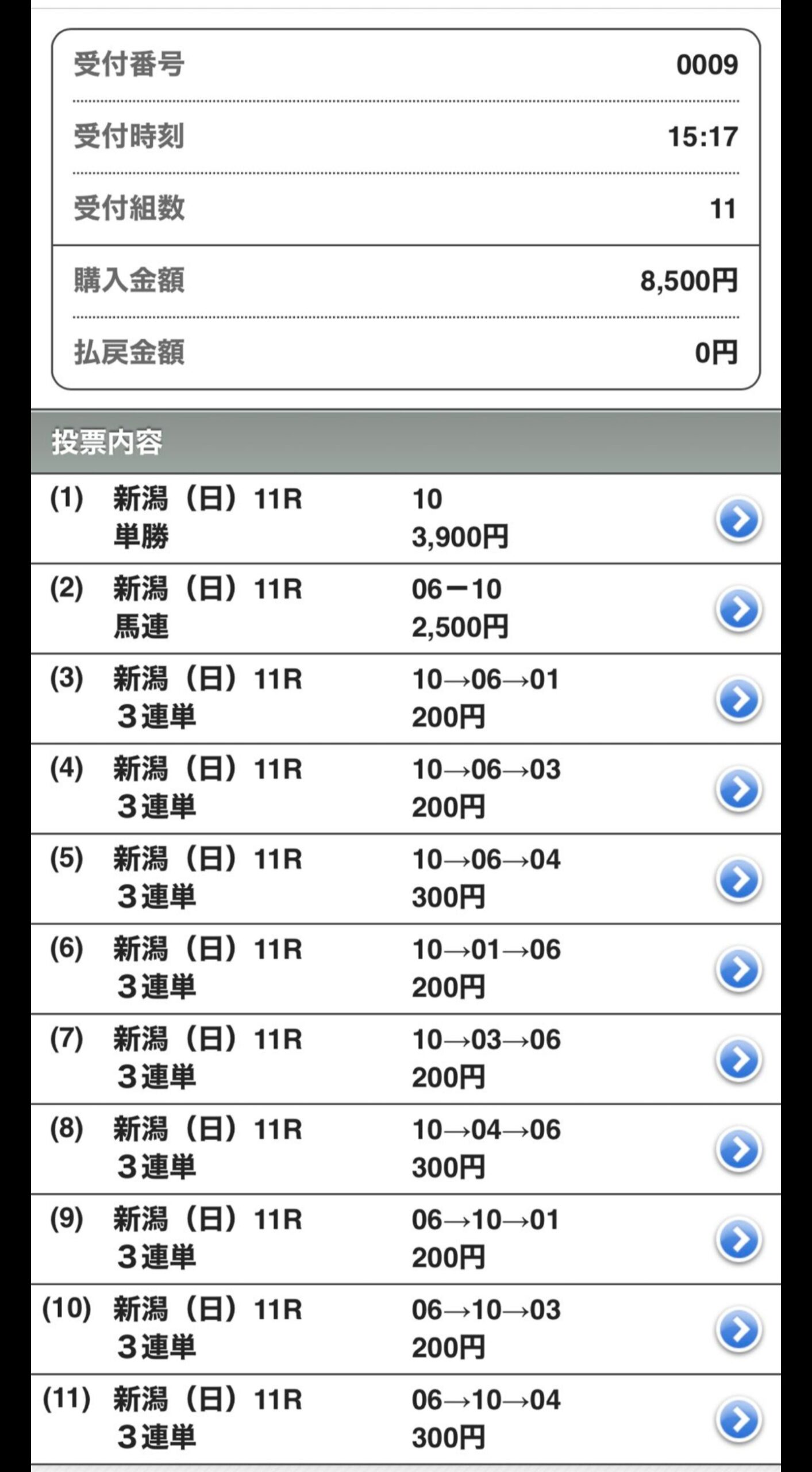Screen dimensions: 812x1472
Task: Open the 3連単 06→10→03 row
Action: pos(406,1329)
